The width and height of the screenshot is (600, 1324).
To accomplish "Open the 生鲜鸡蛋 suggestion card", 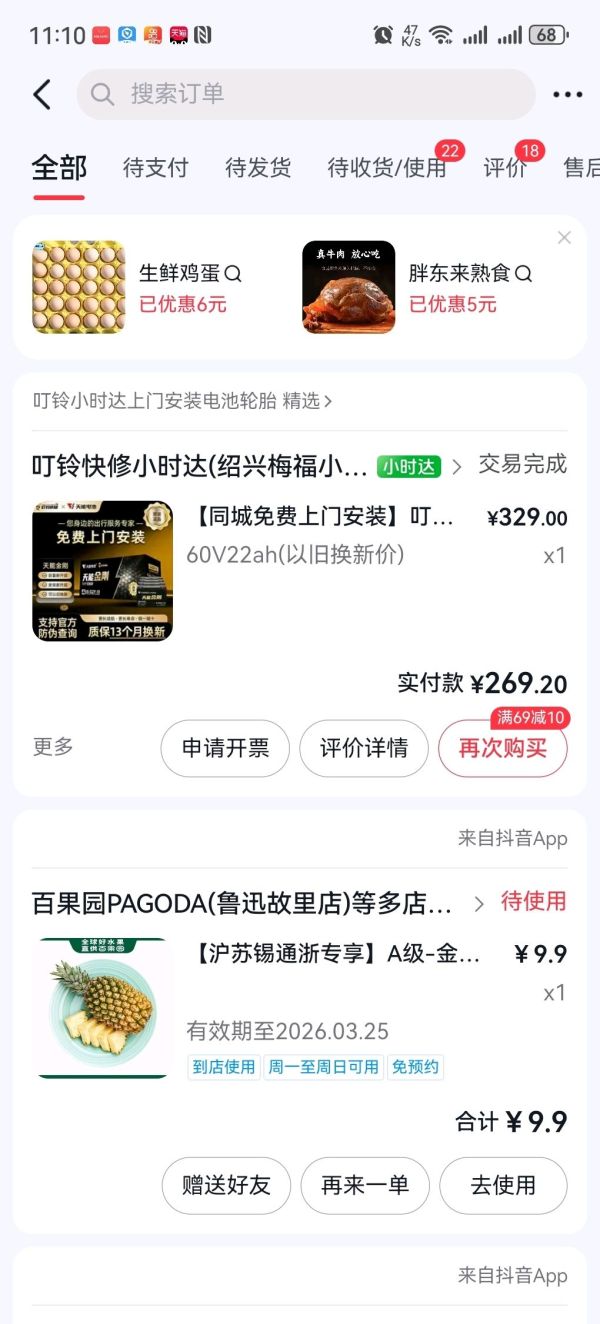I will click(x=140, y=287).
